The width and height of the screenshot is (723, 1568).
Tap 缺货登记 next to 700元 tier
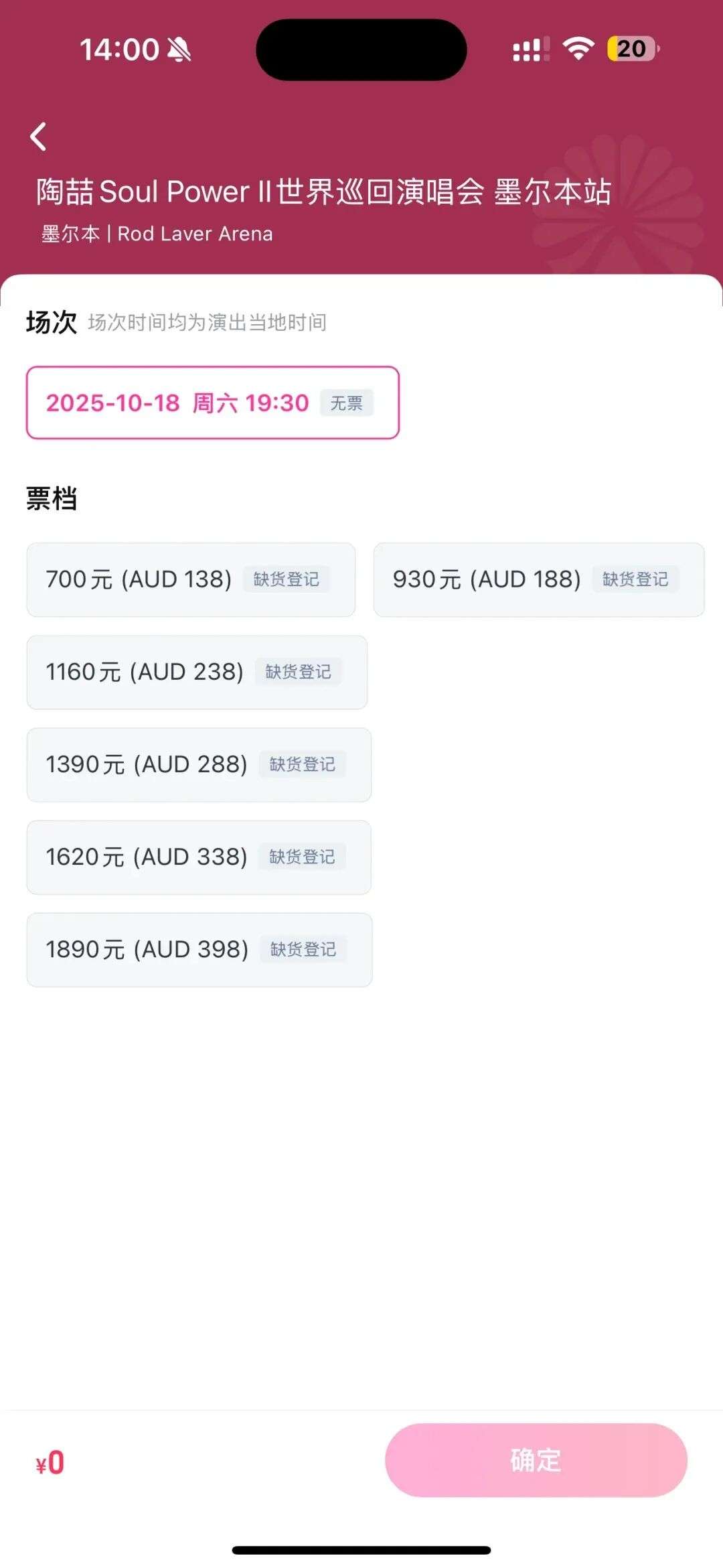pos(287,580)
